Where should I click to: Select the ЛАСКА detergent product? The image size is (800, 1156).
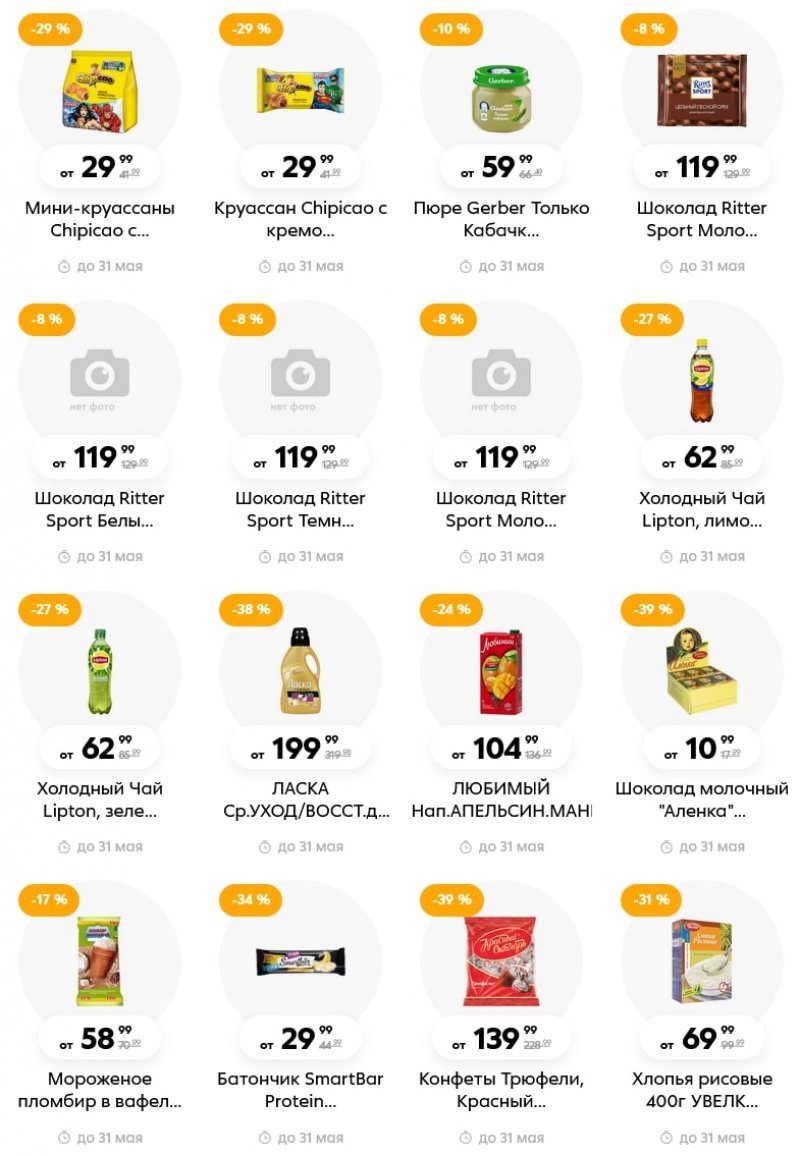pyautogui.click(x=300, y=799)
